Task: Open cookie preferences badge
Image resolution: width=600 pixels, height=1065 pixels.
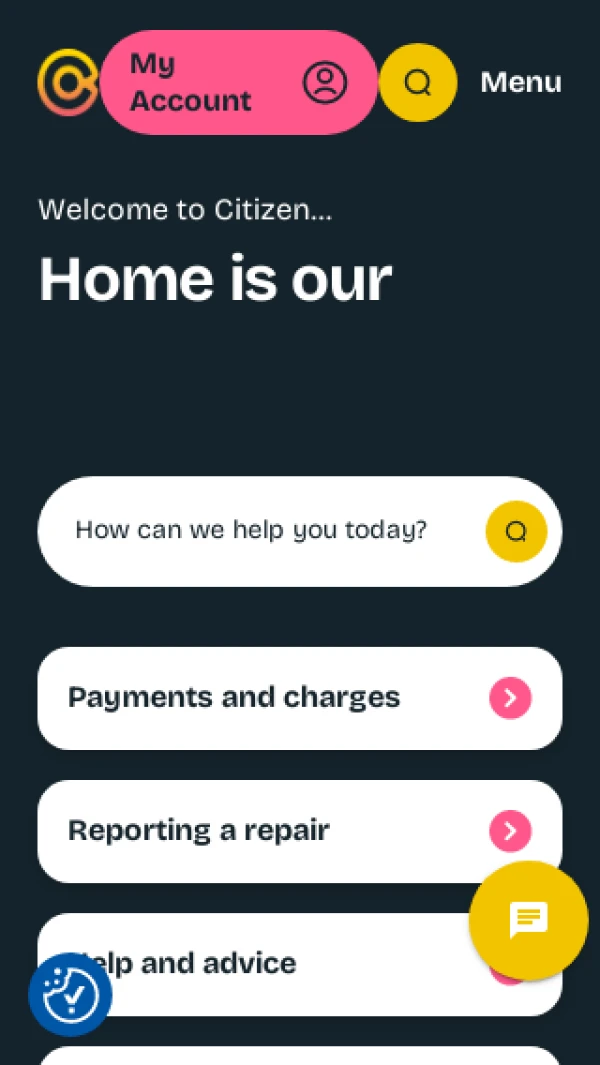Action: (x=70, y=995)
